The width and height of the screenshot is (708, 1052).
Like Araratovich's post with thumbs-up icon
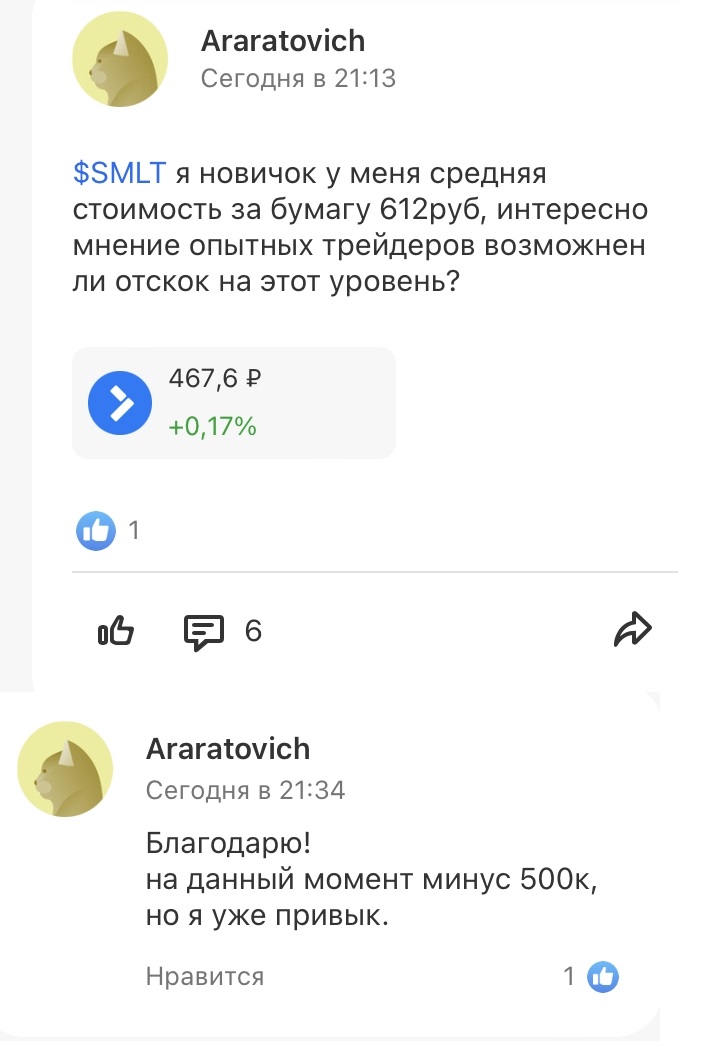pos(115,630)
